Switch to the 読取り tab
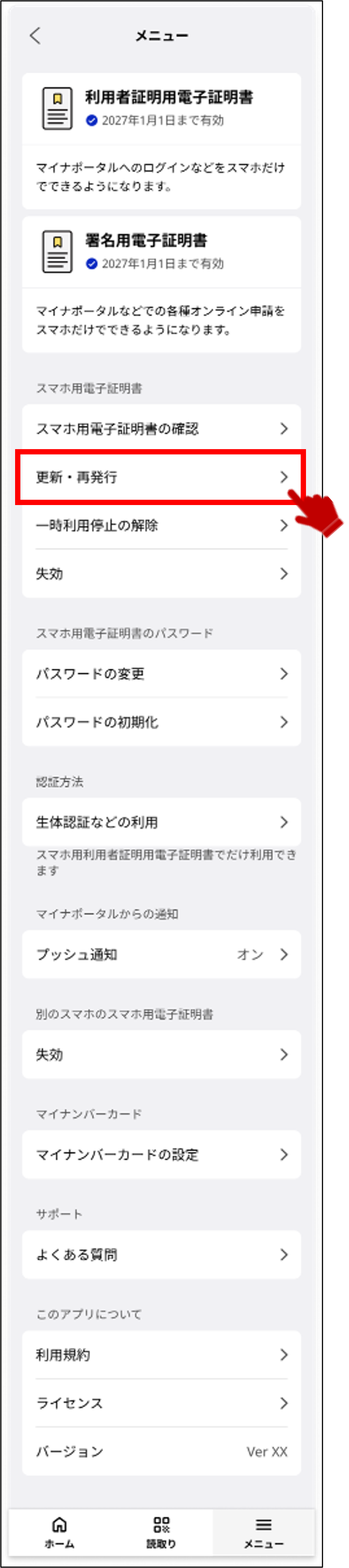Screen dimensions: 349x1568 (x=161, y=1532)
